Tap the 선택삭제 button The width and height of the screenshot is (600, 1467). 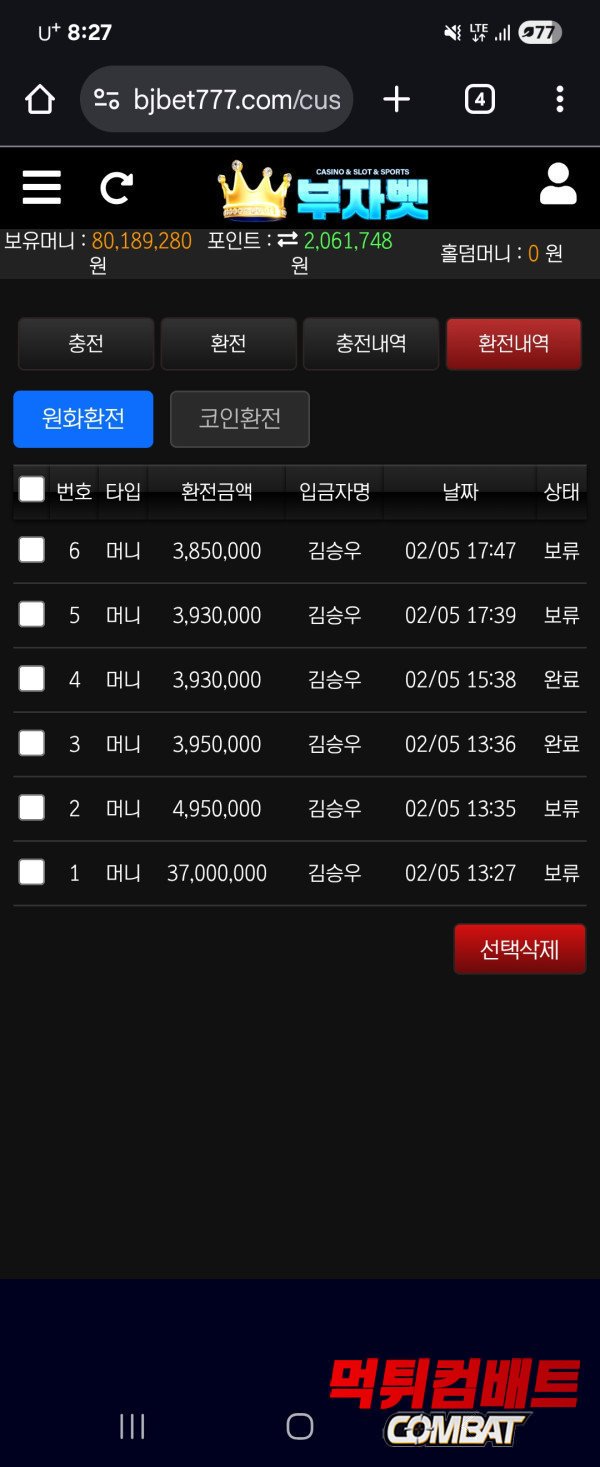pos(519,949)
